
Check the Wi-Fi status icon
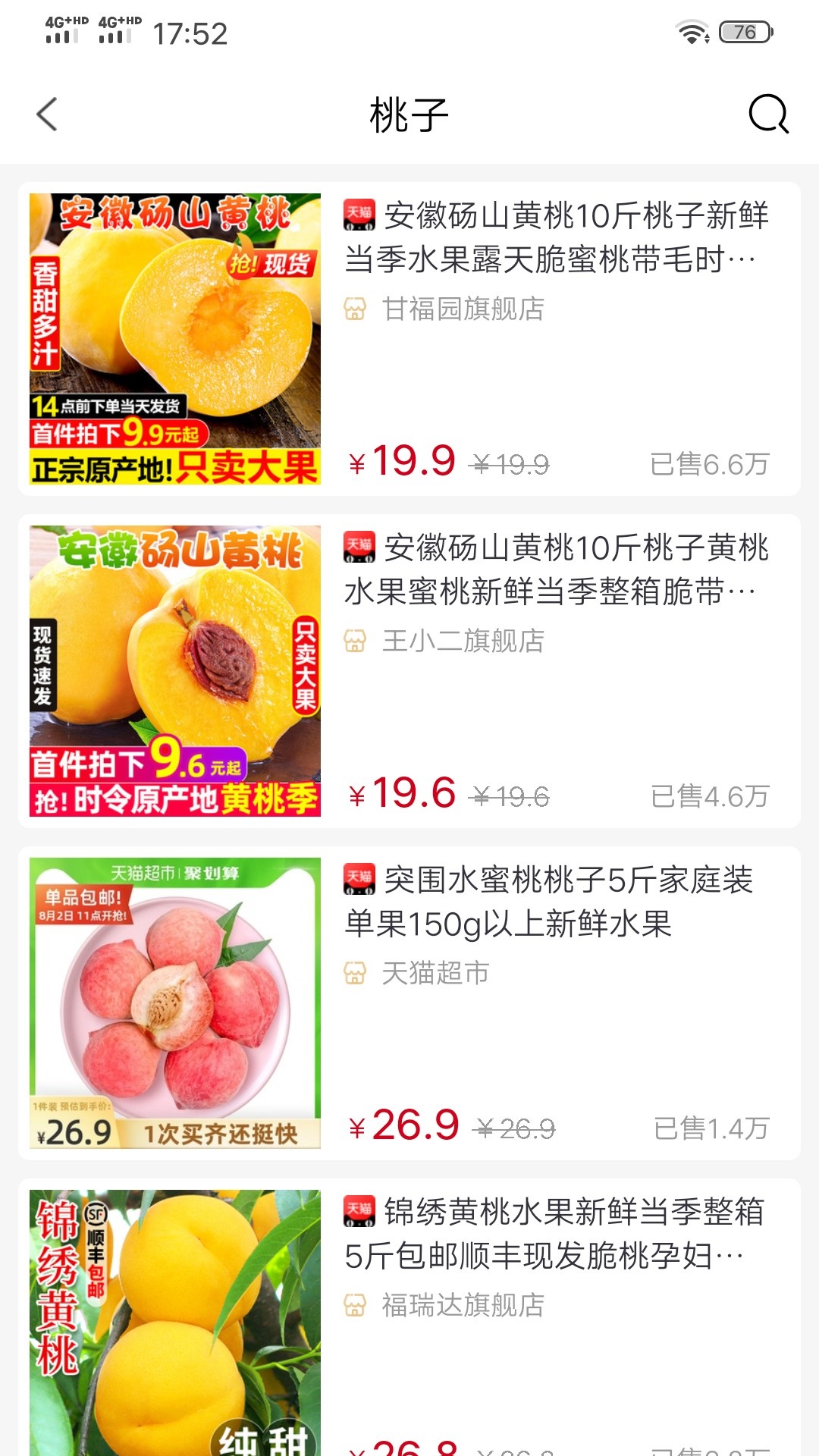692,32
